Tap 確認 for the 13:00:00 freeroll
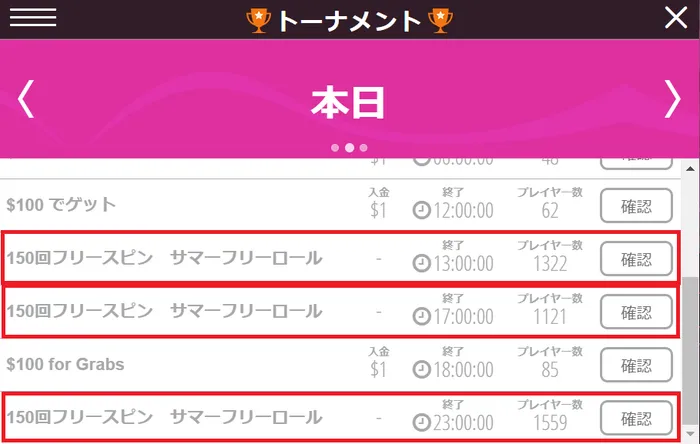The width and height of the screenshot is (700, 444). coord(636,259)
